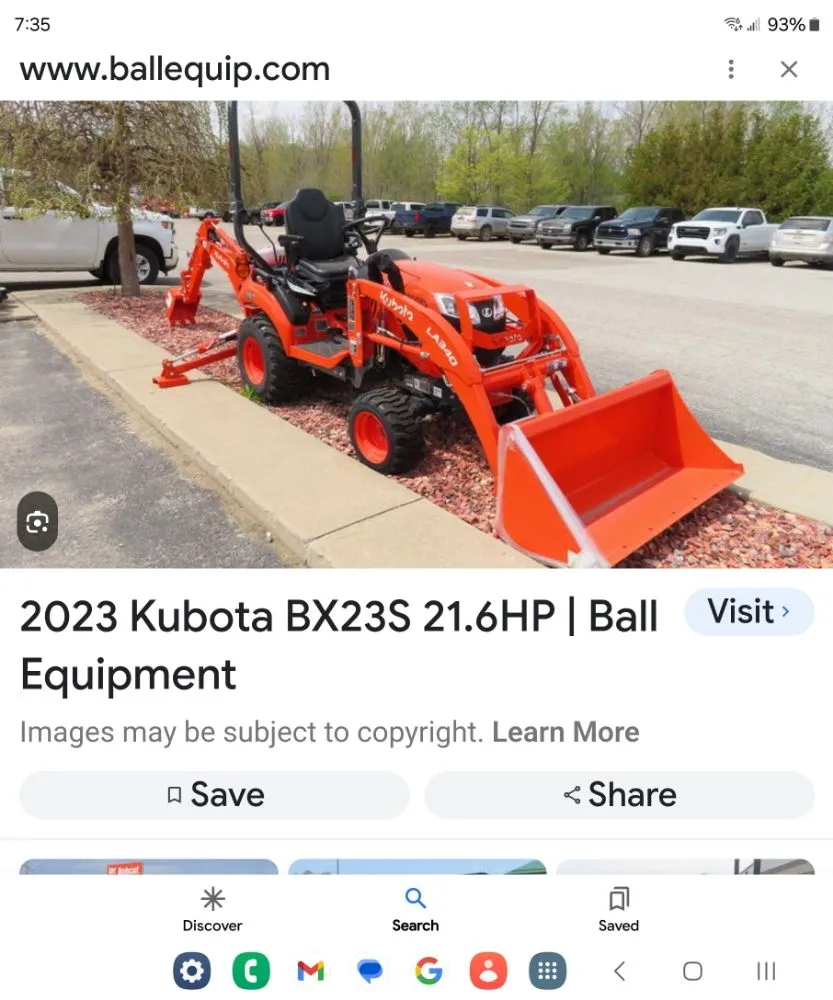Viewport: 833px width, 1000px height.
Task: Open the app drawer grid
Action: [547, 970]
